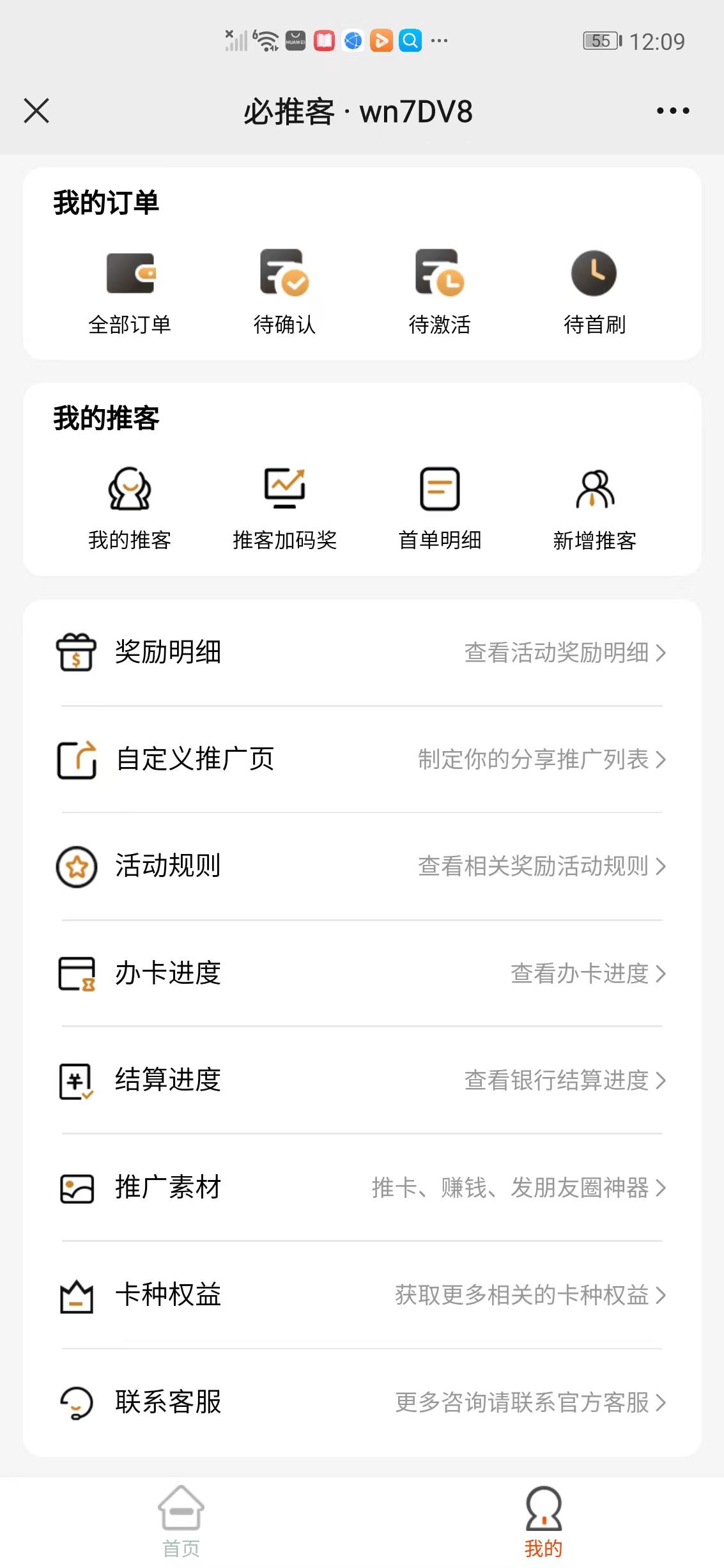Viewport: 724px width, 1568px height.
Task: Open 自定义推广页 custom promotion page
Action: pyautogui.click(x=194, y=759)
